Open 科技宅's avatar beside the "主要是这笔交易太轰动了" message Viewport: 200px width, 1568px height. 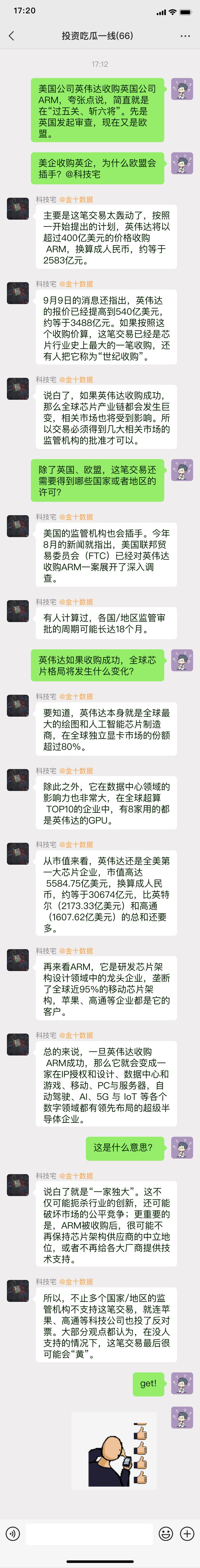[18, 208]
